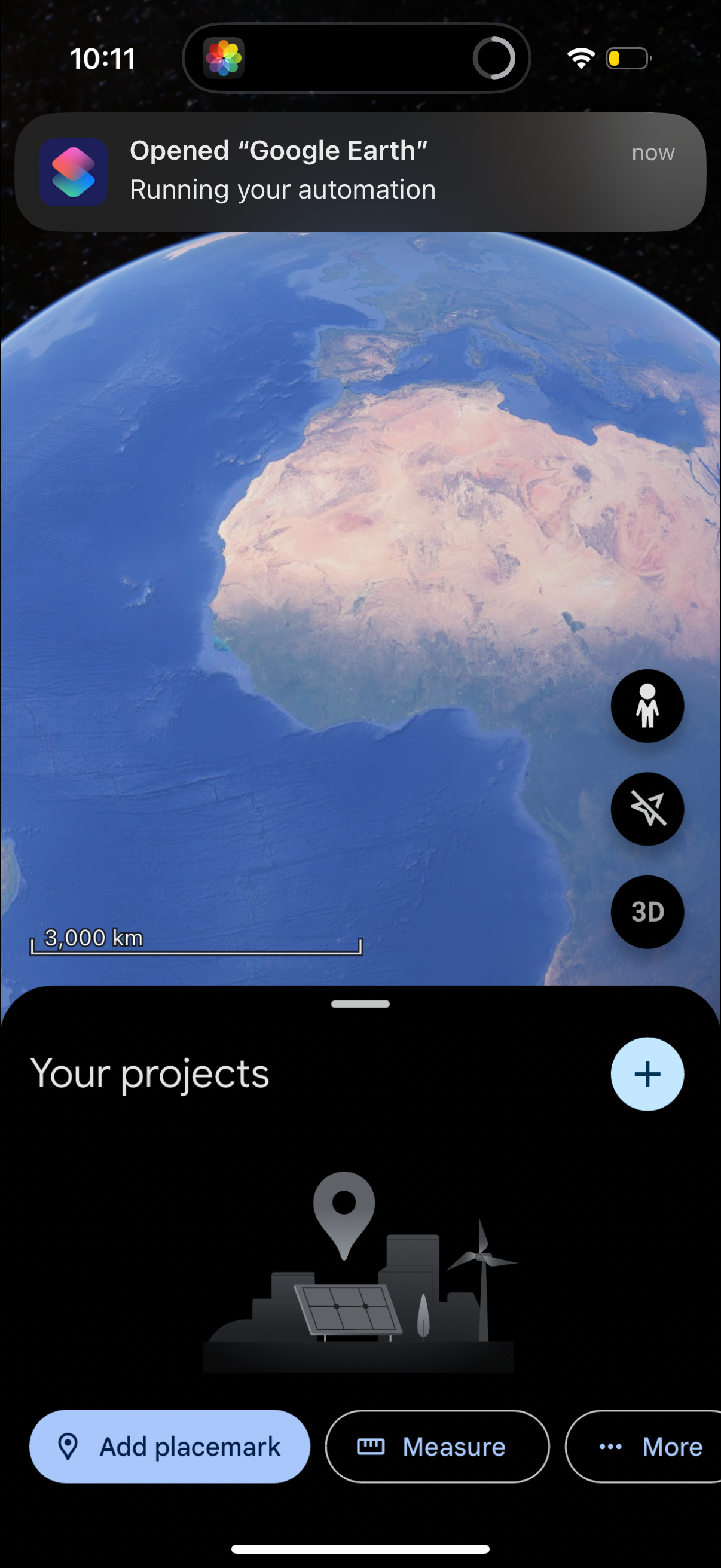Expand the Your projects sheet via the drag handle
The width and height of the screenshot is (721, 1568).
(x=360, y=1004)
